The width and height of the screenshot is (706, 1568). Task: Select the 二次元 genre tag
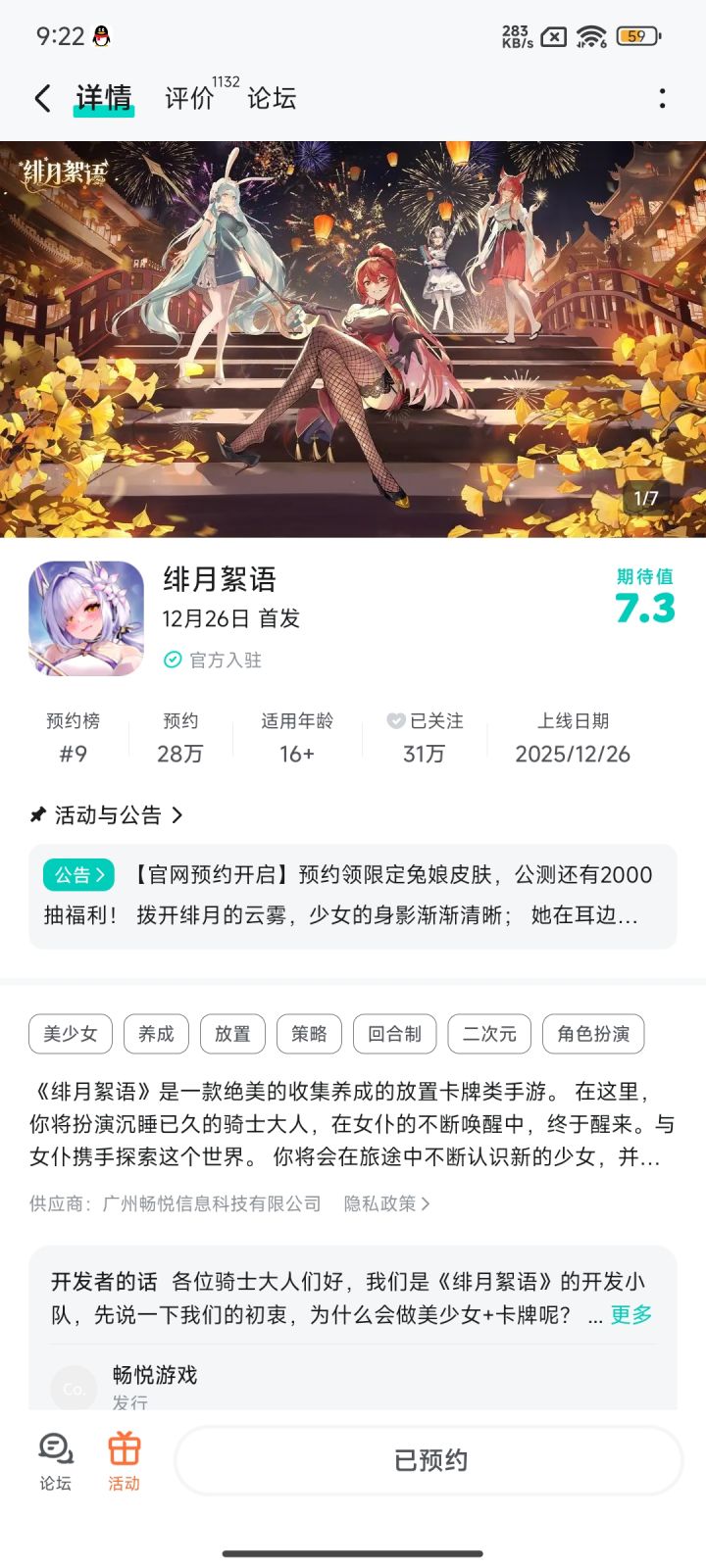coord(488,1034)
